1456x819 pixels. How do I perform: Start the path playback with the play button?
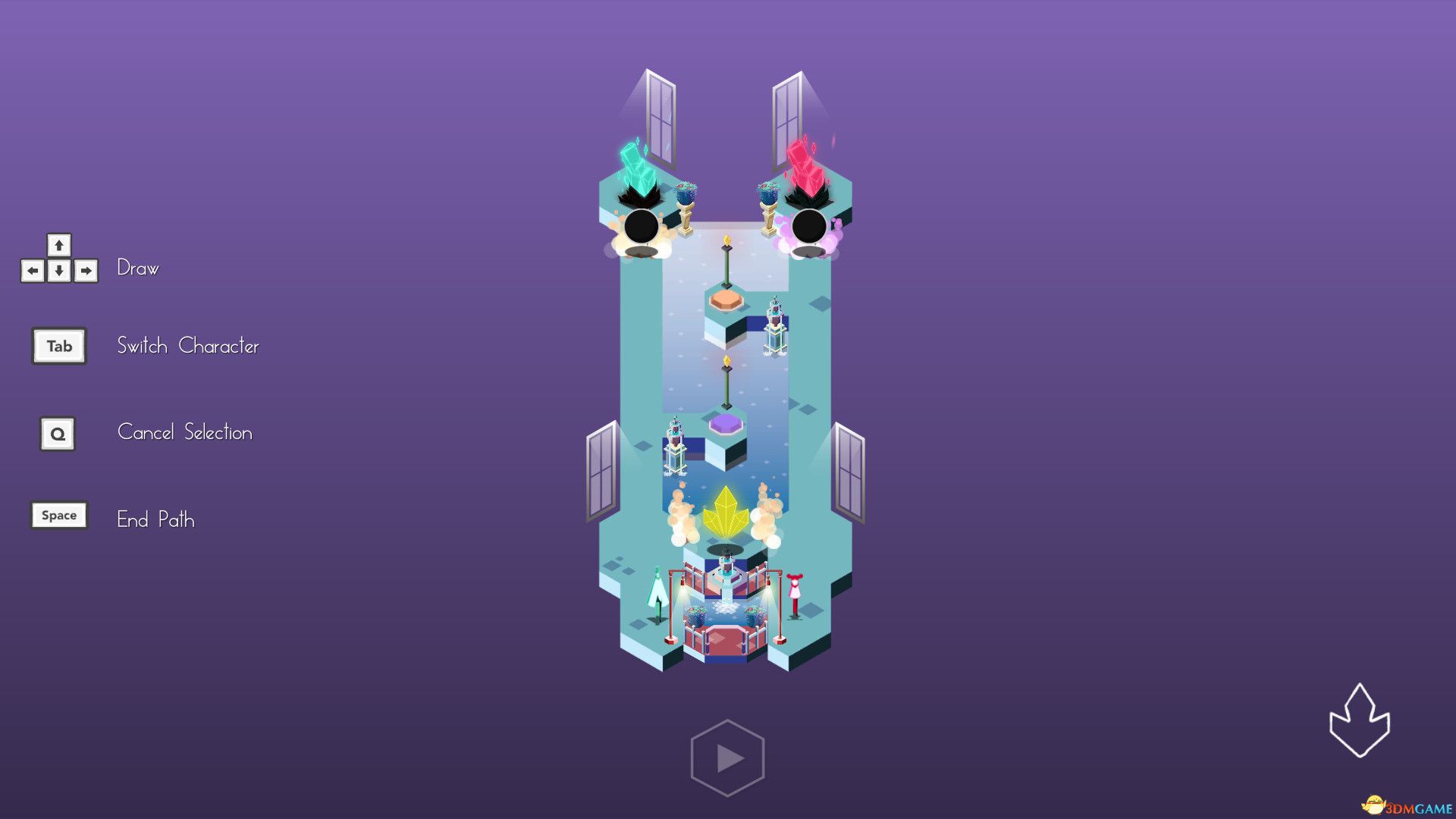tap(727, 758)
